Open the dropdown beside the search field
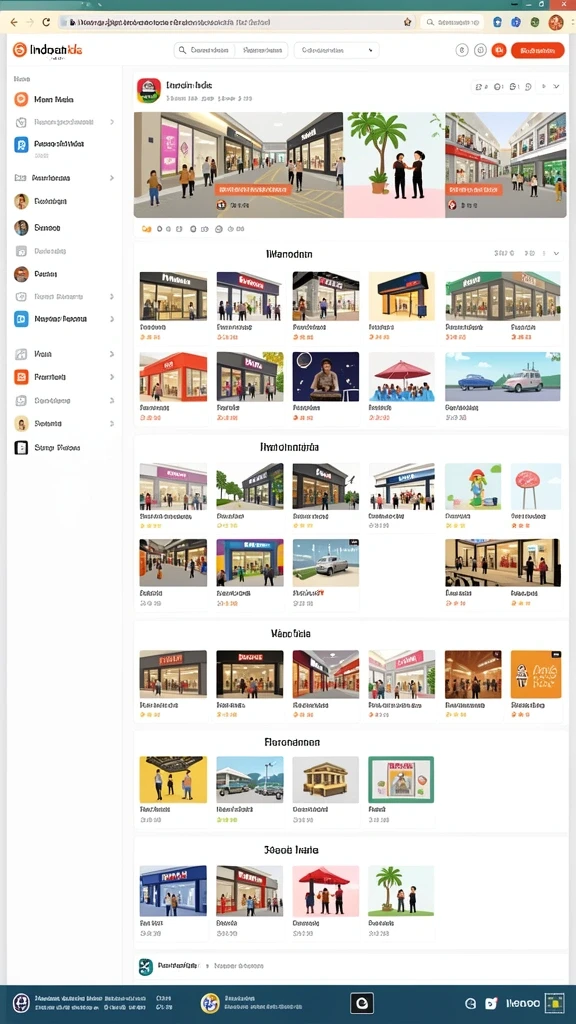 pos(336,50)
